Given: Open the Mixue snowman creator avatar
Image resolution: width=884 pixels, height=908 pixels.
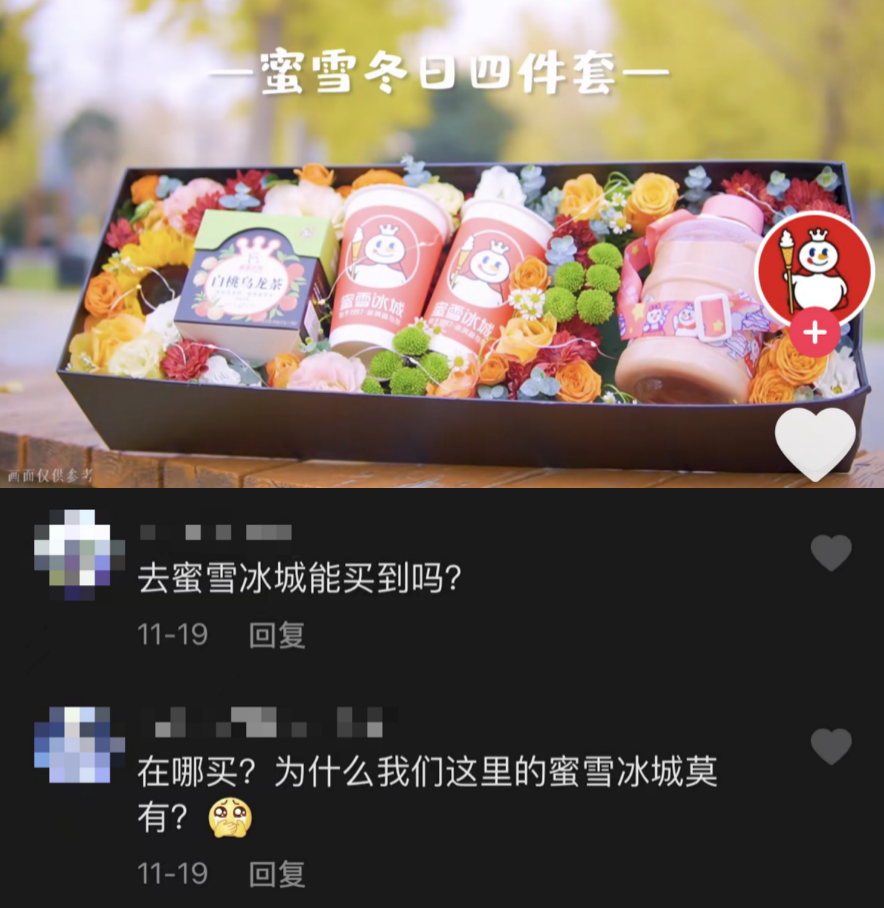Looking at the screenshot, I should pos(815,267).
